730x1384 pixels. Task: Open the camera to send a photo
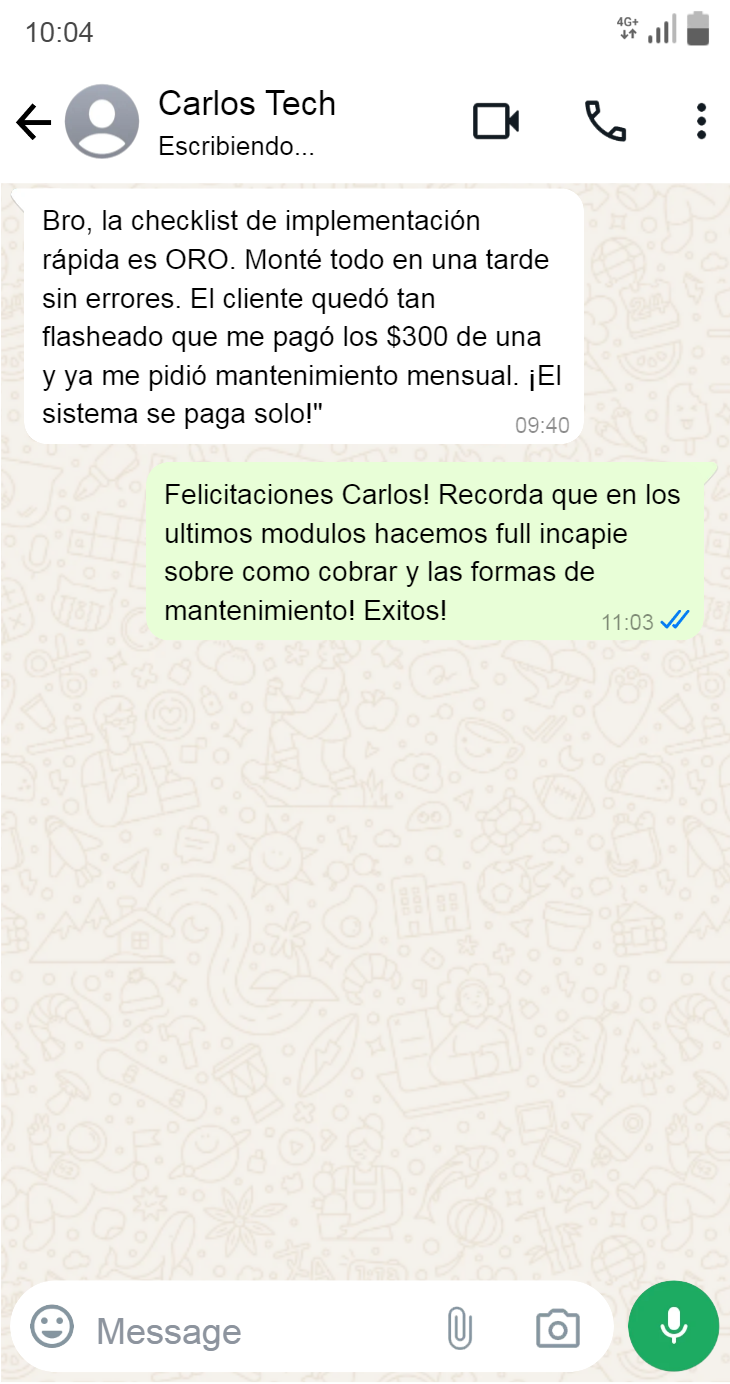click(x=558, y=1328)
